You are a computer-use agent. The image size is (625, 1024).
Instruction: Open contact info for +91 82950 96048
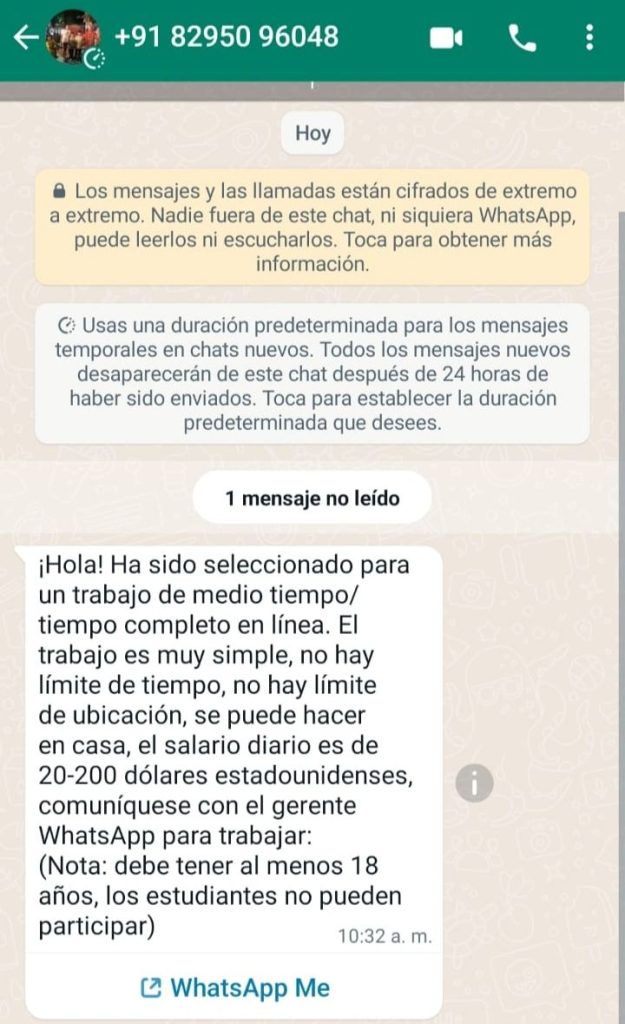tap(226, 38)
